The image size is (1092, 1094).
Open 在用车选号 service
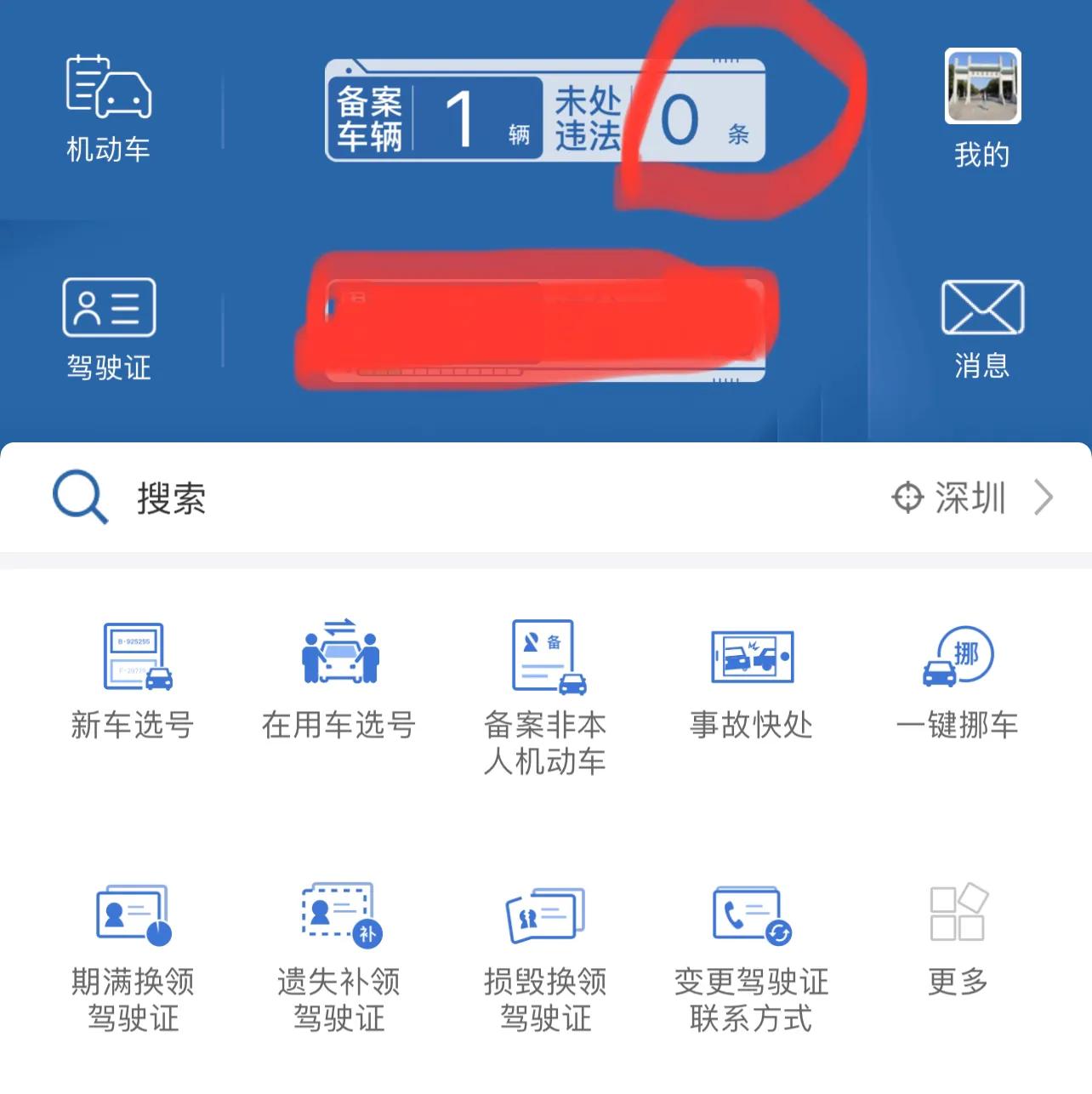[x=339, y=681]
